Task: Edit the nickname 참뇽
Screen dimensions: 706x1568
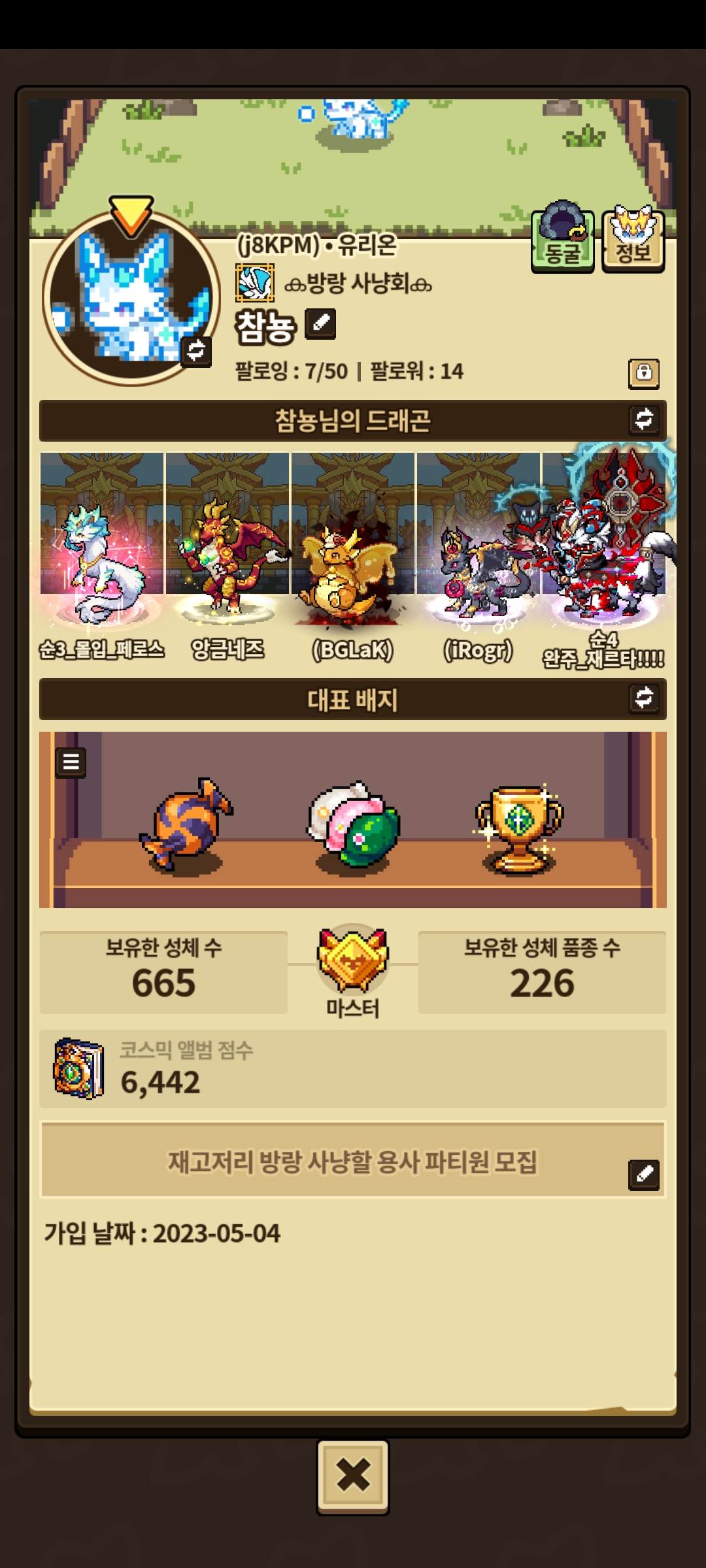Action: (x=321, y=323)
